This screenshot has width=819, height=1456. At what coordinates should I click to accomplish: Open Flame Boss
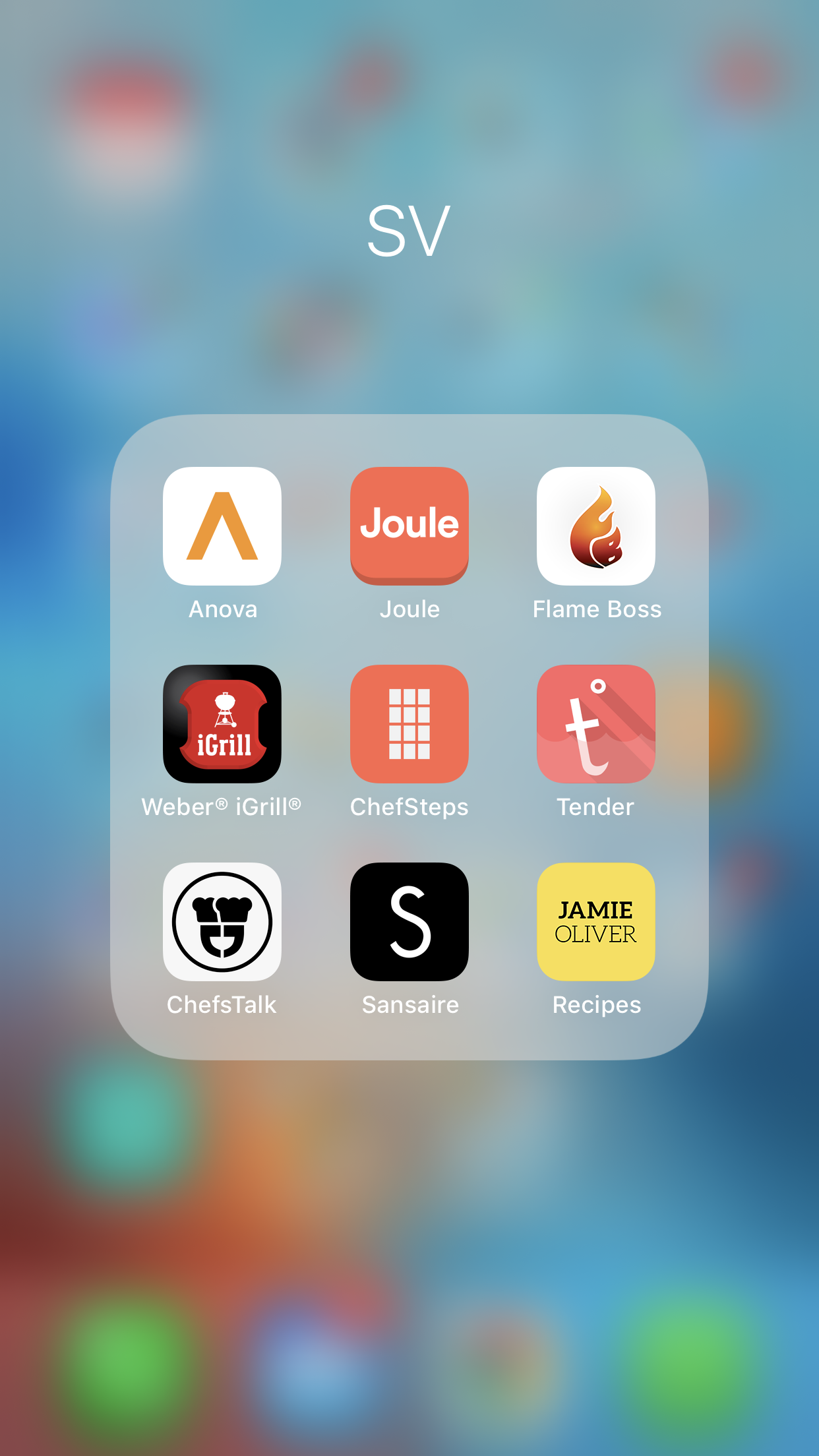pyautogui.click(x=596, y=526)
